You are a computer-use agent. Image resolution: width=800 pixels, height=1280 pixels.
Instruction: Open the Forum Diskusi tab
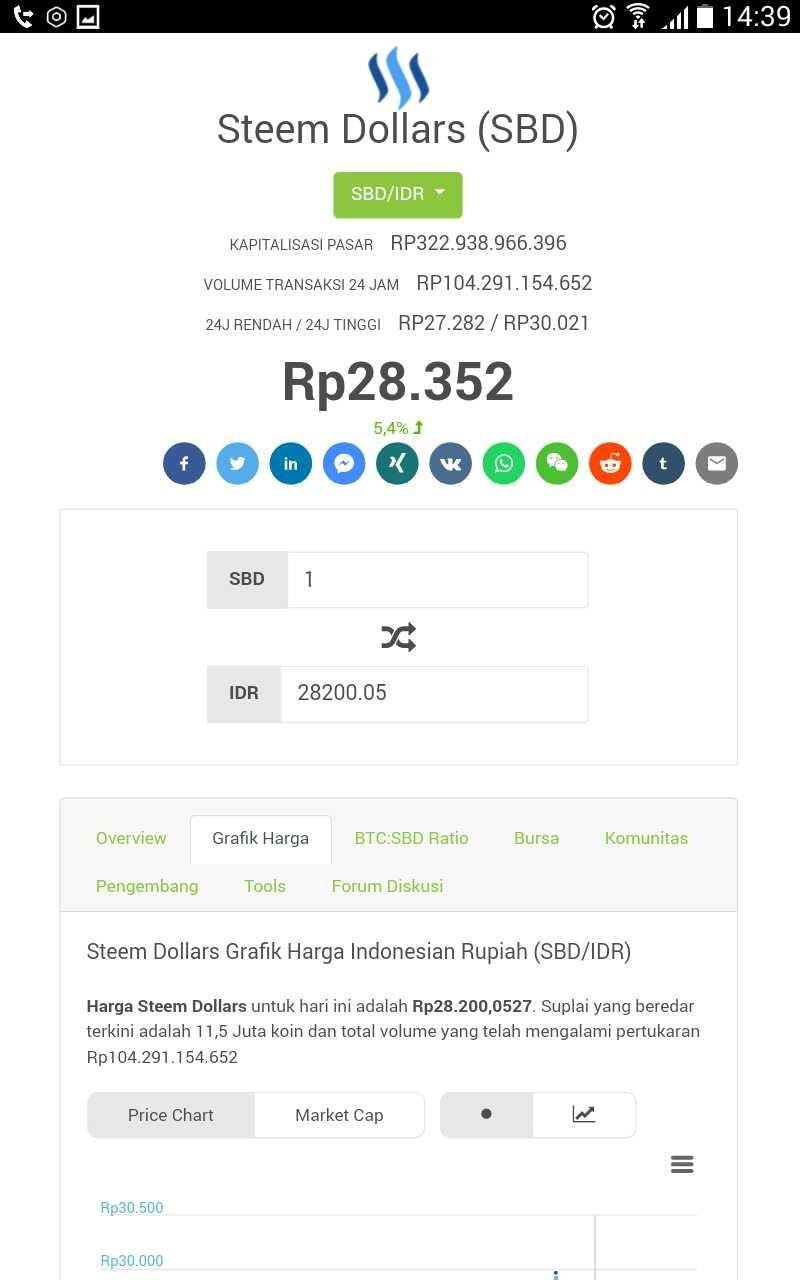387,886
